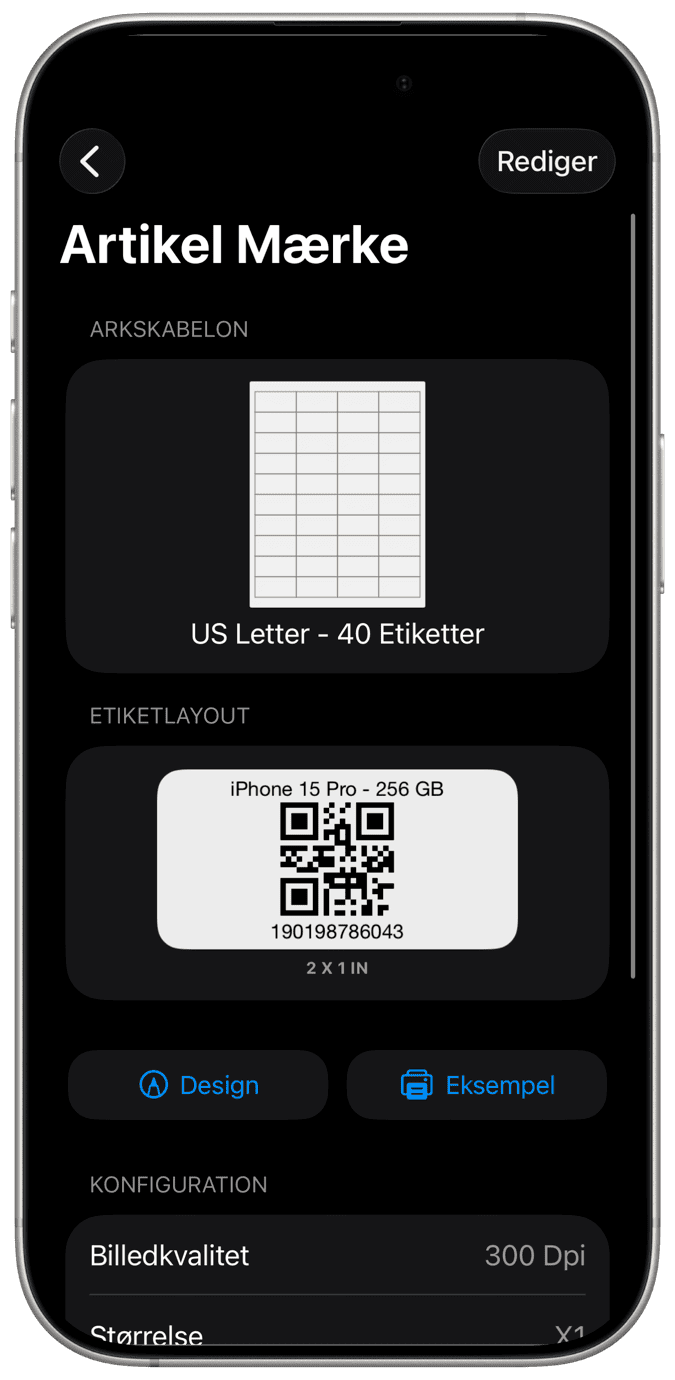Open the 2 x 1 in label layout card
Image resolution: width=675 pixels, height=1380 pixels.
pyautogui.click(x=337, y=872)
